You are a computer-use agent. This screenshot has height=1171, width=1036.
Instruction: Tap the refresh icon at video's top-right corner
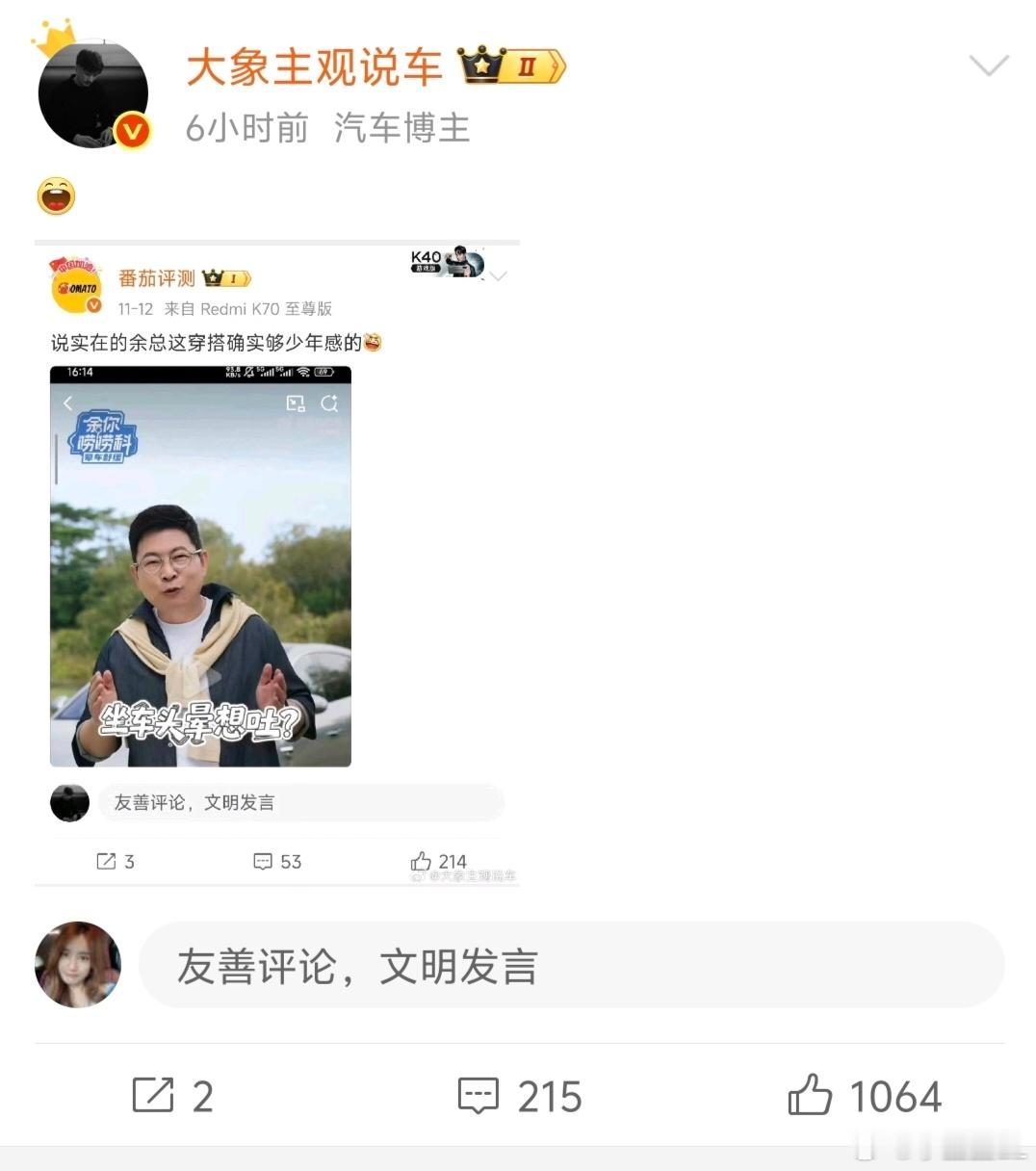pyautogui.click(x=330, y=404)
